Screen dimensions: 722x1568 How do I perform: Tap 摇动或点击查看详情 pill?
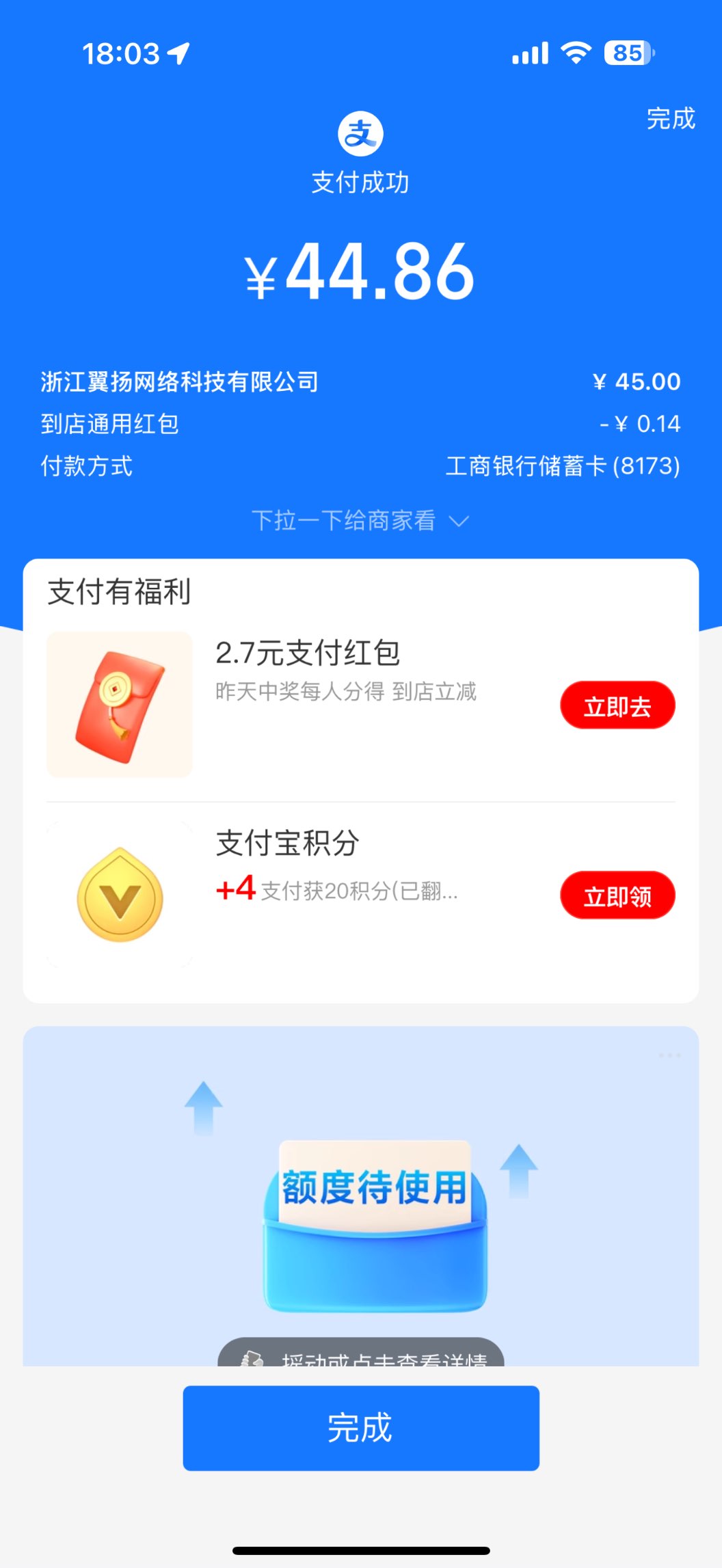click(361, 1355)
